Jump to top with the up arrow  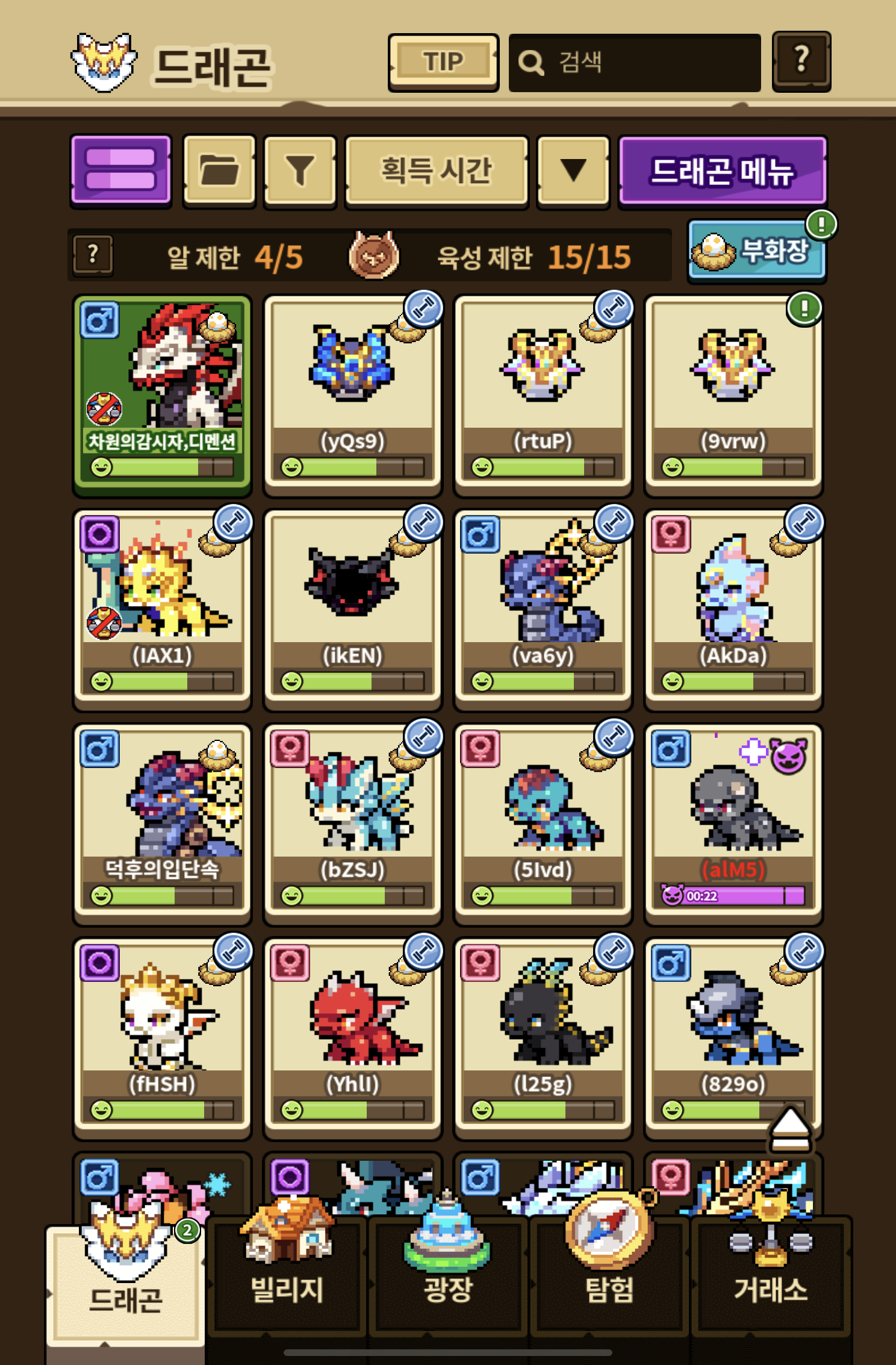click(x=790, y=1129)
